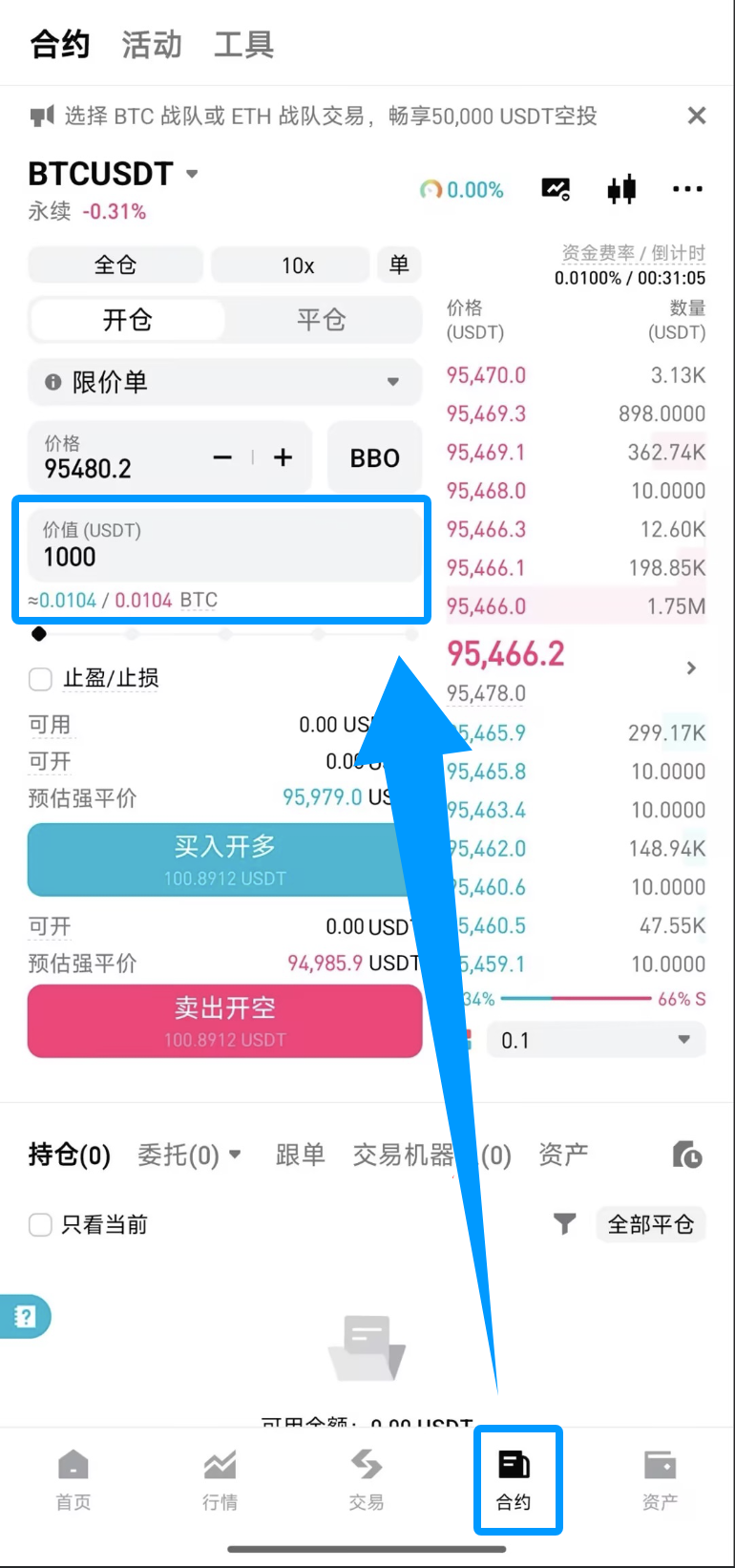The width and height of the screenshot is (735, 1568).
Task: Open the 0.1 depth precision dropdown
Action: [x=594, y=1040]
